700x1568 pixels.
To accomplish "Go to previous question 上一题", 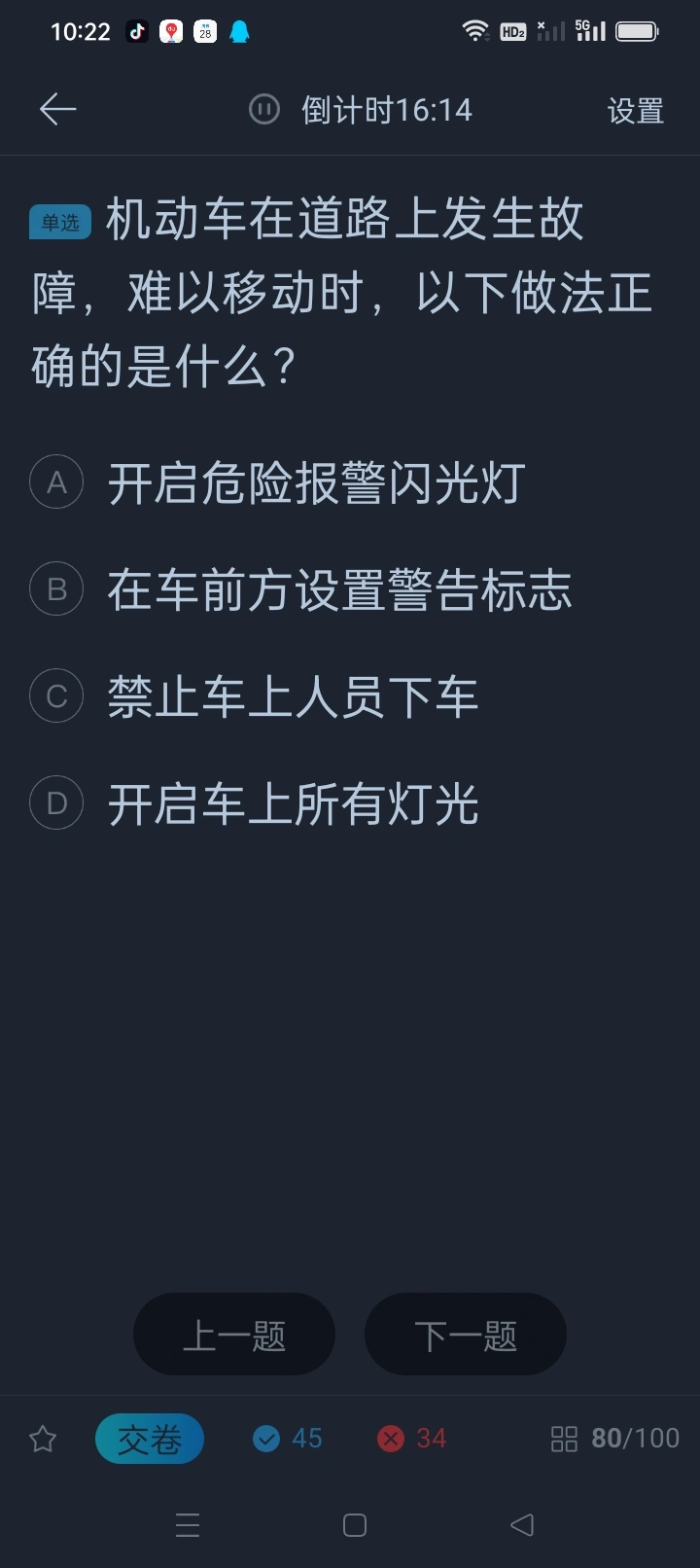I will (234, 1335).
